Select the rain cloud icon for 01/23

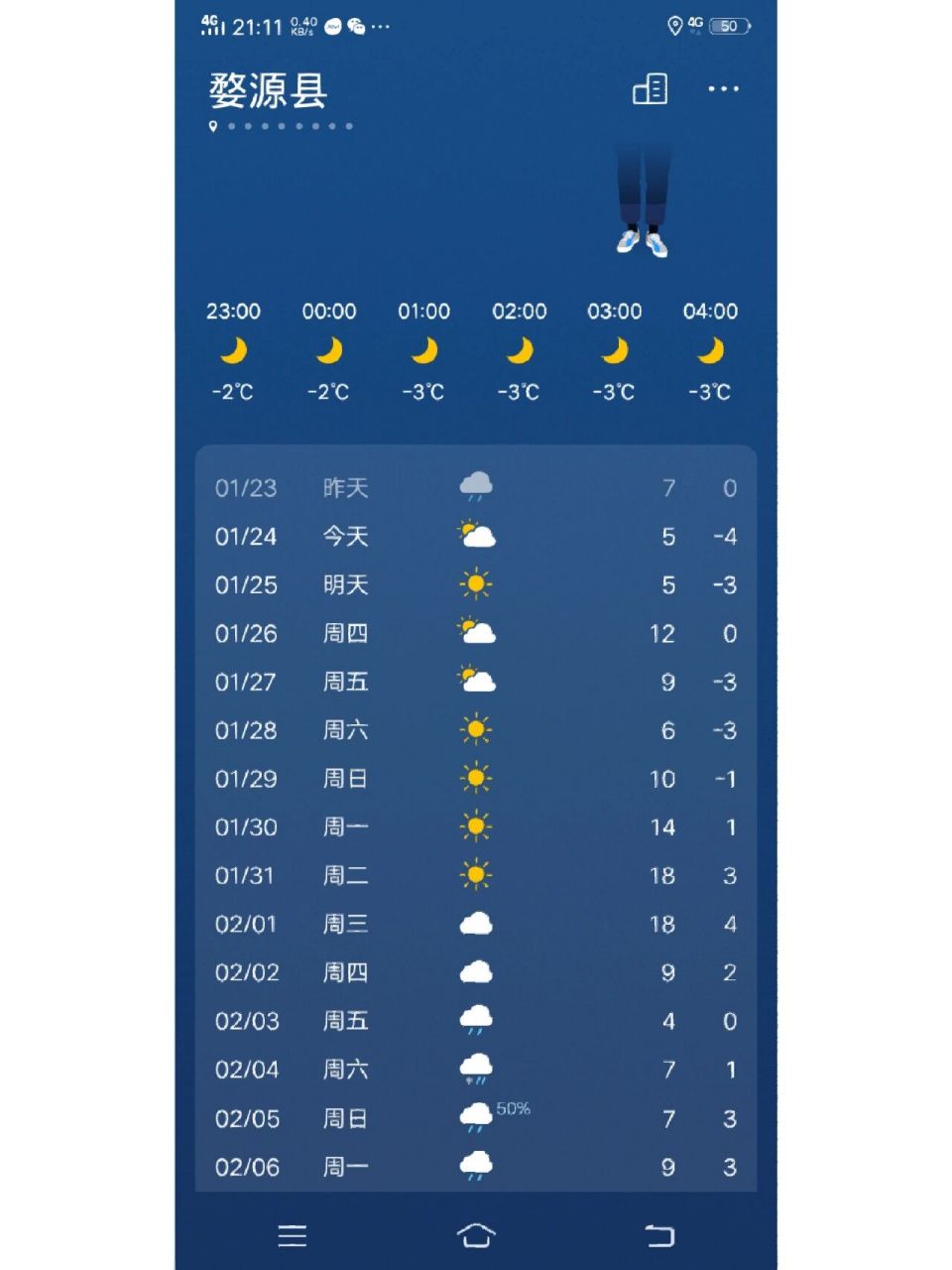point(476,486)
